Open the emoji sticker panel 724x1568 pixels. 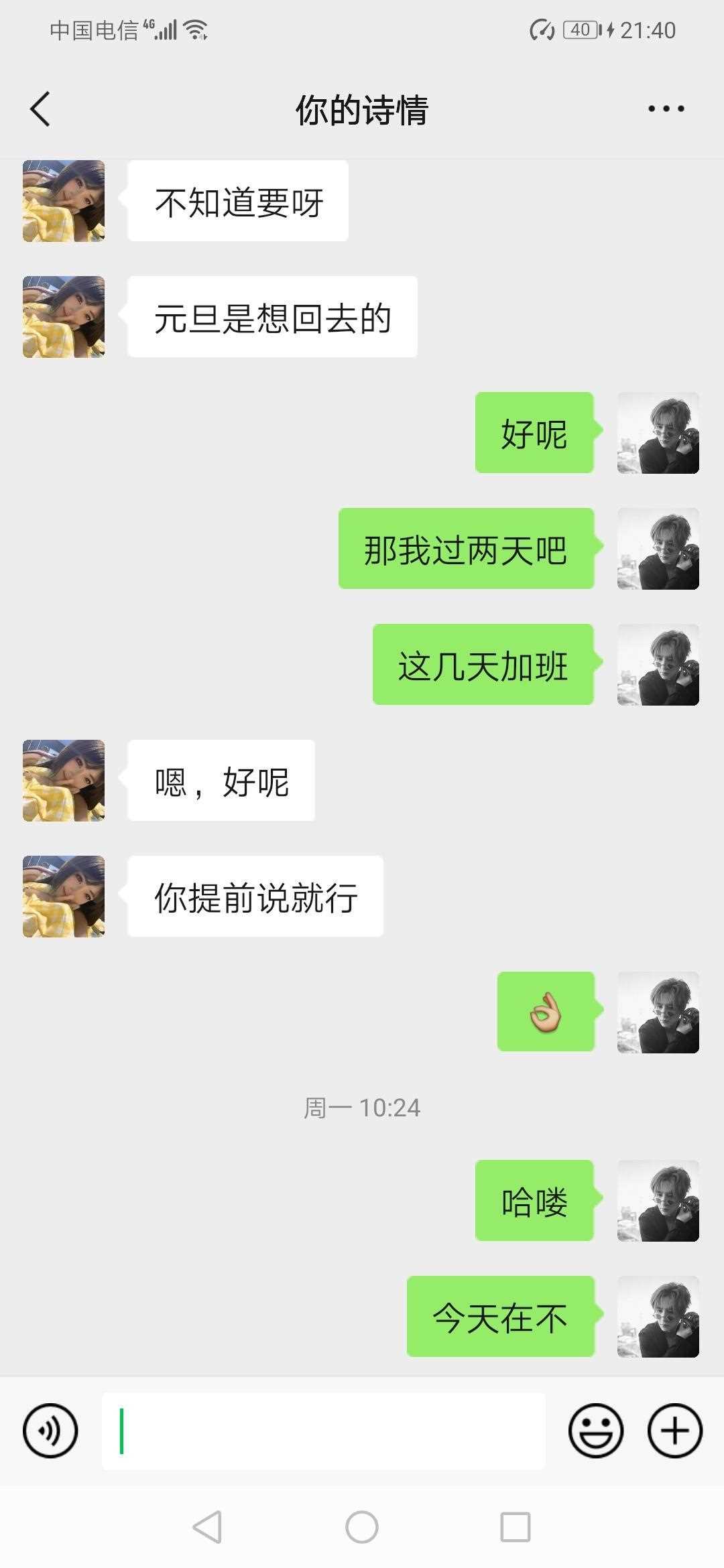(x=596, y=1431)
